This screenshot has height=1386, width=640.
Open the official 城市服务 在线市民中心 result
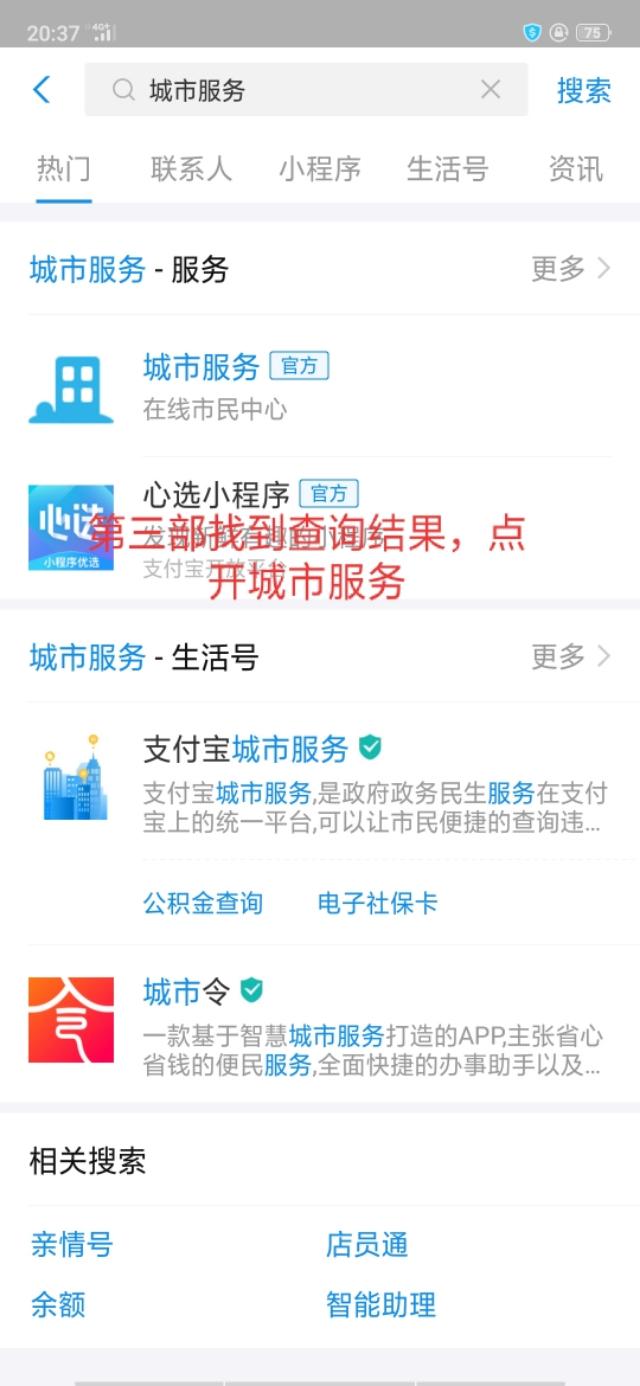click(320, 387)
